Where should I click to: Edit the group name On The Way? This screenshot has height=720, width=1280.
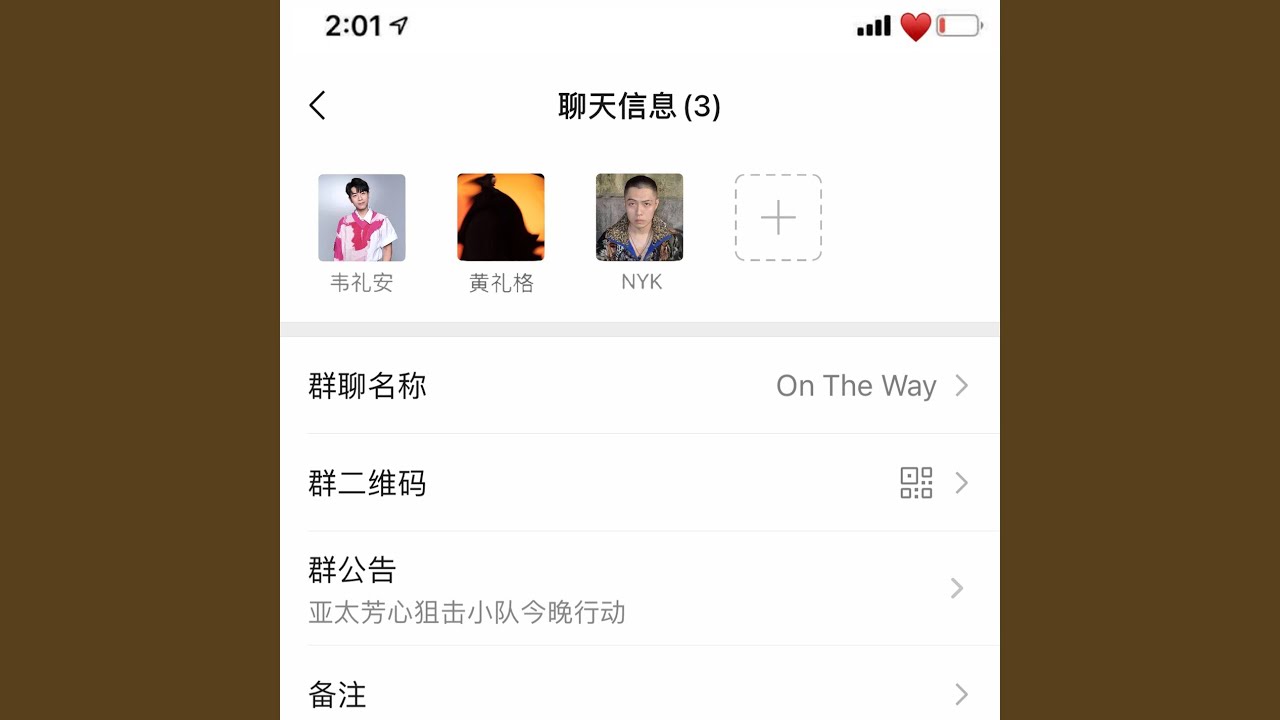coord(640,386)
